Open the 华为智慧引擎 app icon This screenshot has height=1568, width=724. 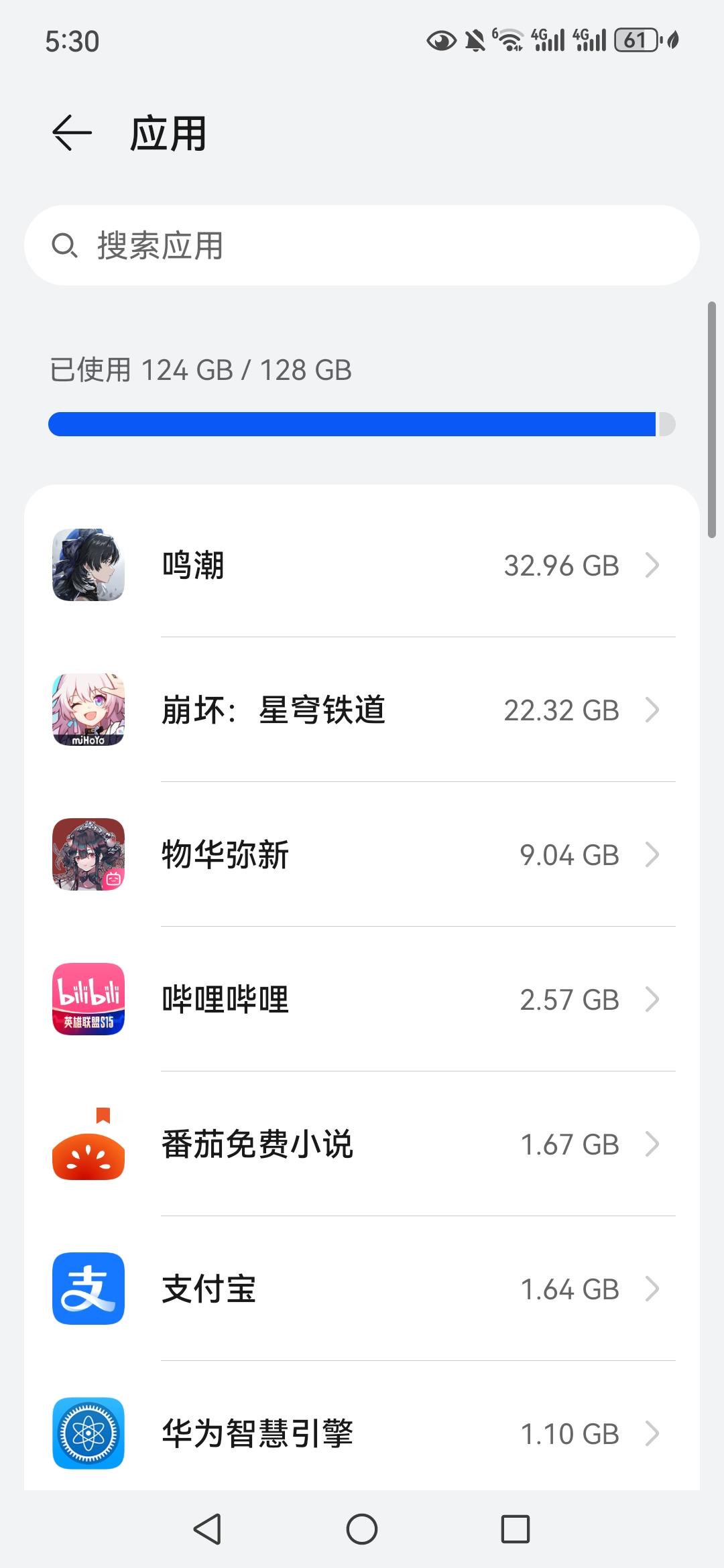88,1433
